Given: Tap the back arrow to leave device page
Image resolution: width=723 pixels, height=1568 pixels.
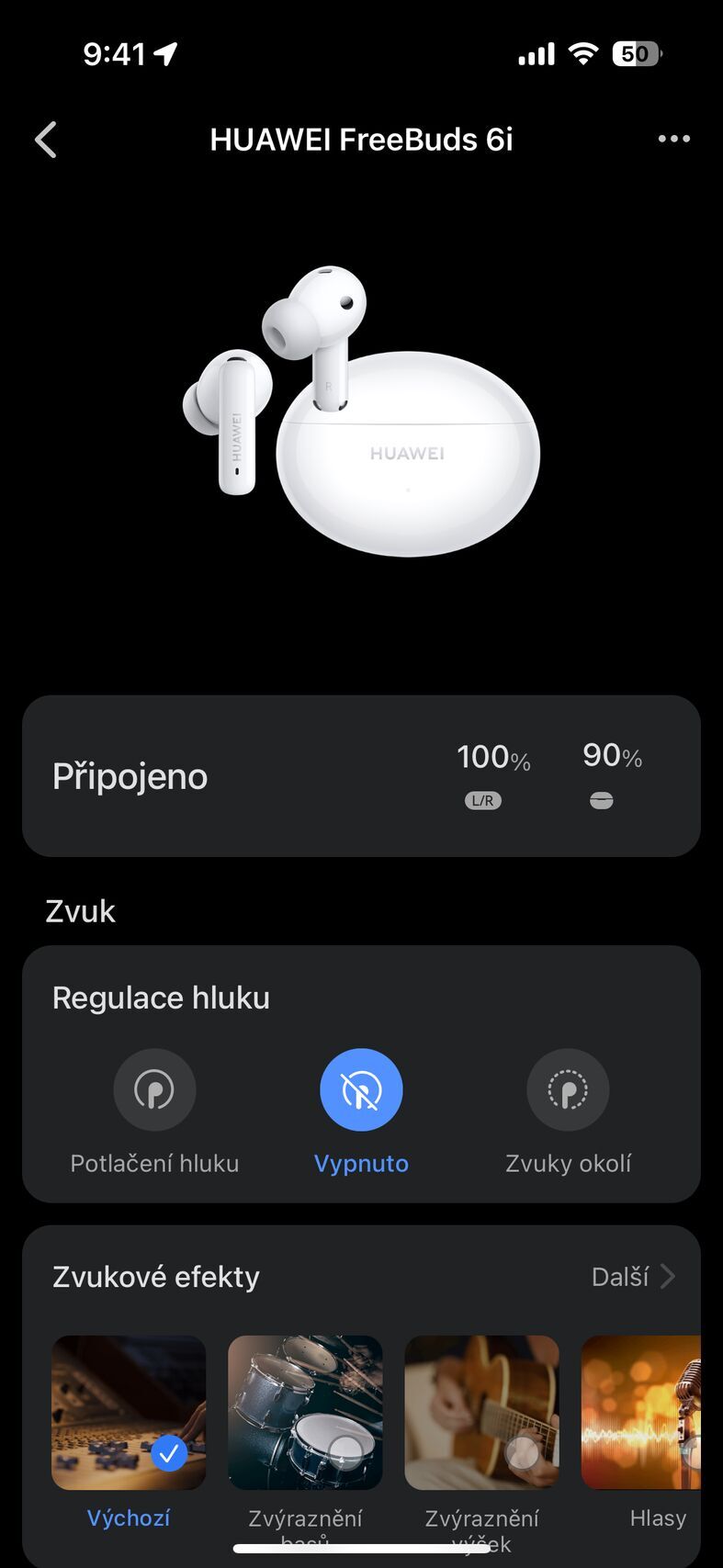Looking at the screenshot, I should tap(46, 139).
